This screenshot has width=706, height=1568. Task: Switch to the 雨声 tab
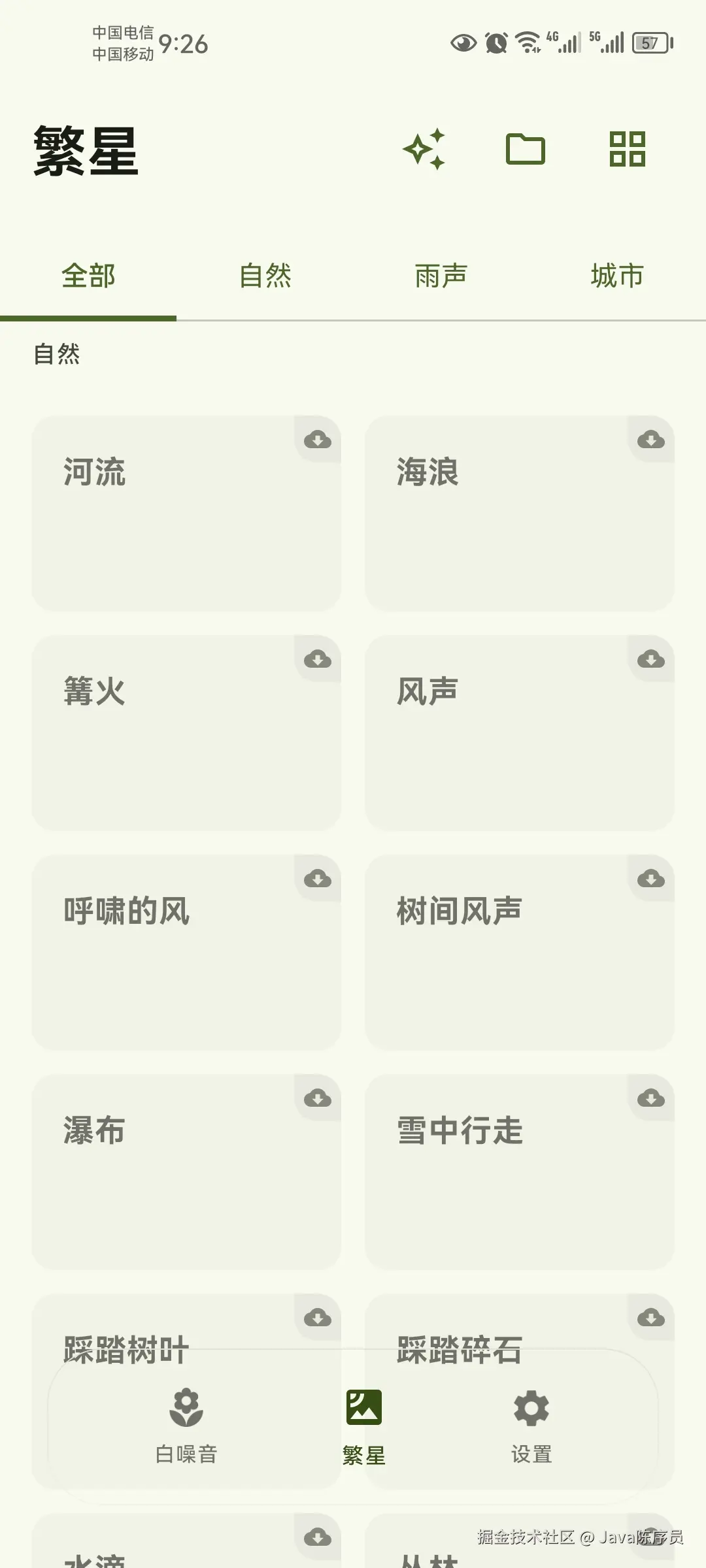tap(441, 276)
